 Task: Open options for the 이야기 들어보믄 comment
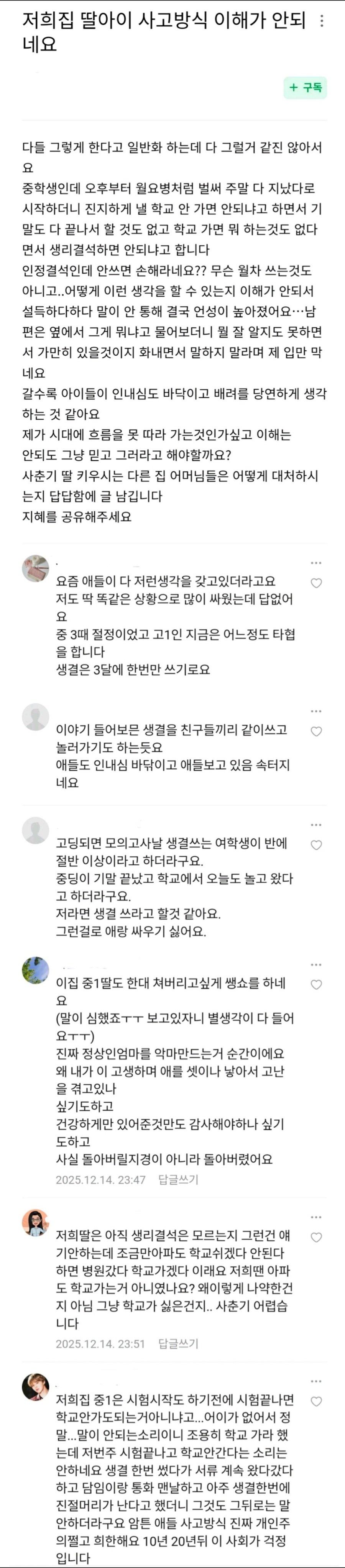click(x=316, y=711)
